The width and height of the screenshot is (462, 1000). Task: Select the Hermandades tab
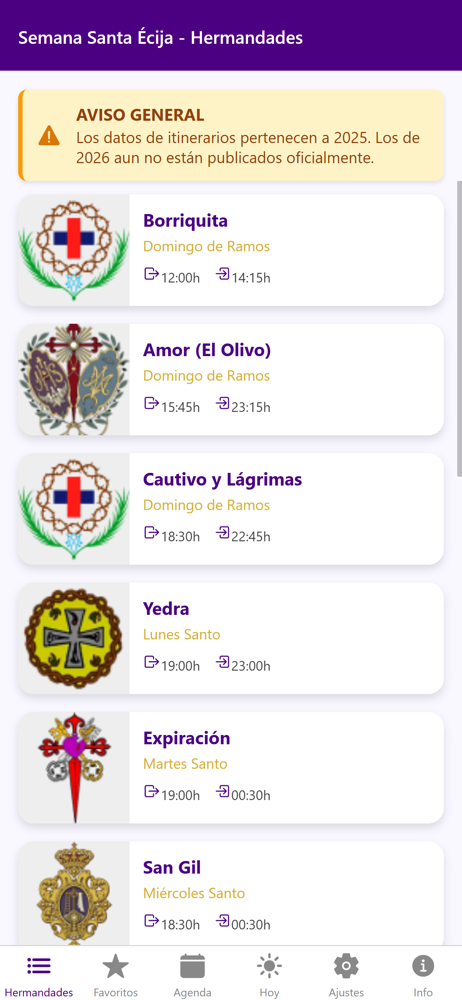pos(38,974)
